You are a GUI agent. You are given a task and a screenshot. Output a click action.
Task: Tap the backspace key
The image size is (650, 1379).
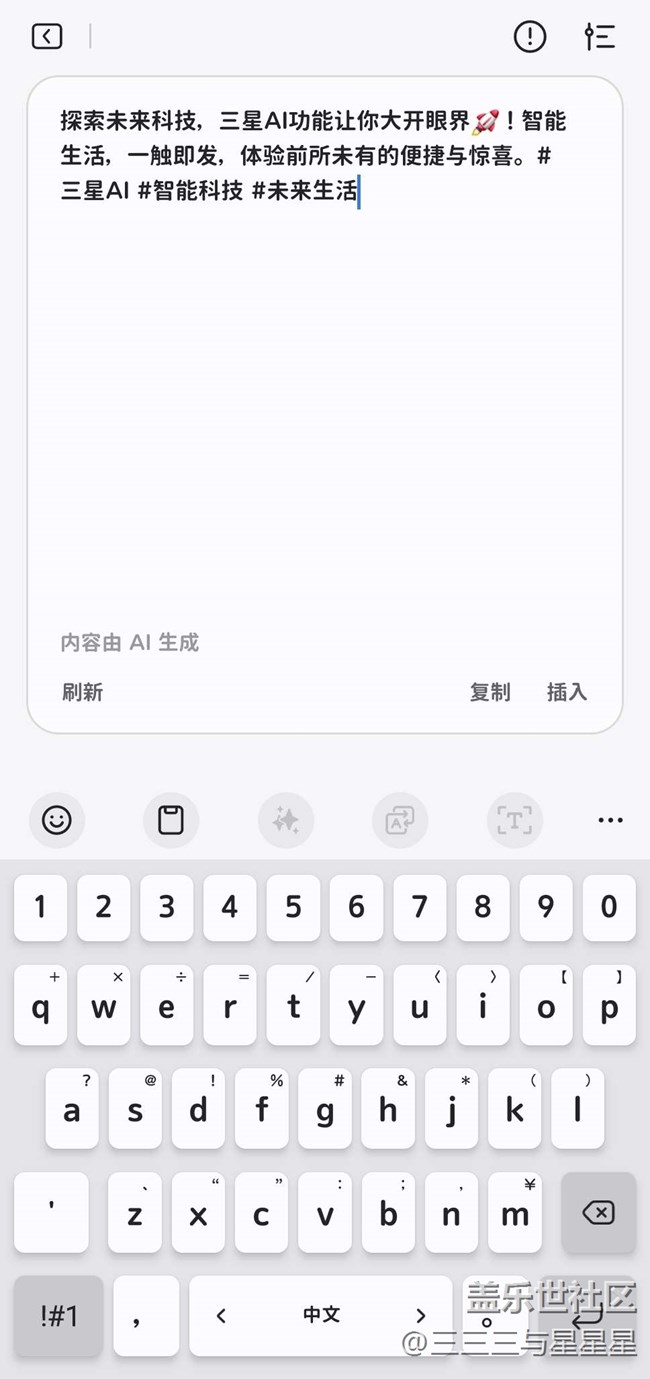pyautogui.click(x=598, y=1213)
